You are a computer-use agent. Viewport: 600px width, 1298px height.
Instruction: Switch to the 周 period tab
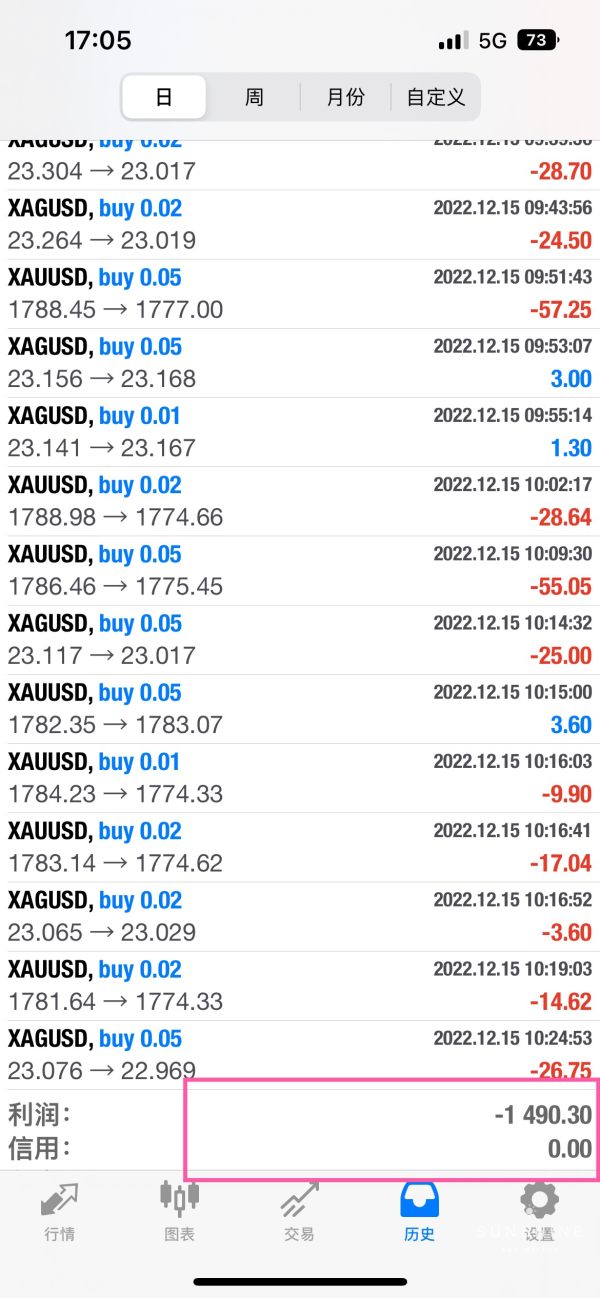pyautogui.click(x=254, y=97)
